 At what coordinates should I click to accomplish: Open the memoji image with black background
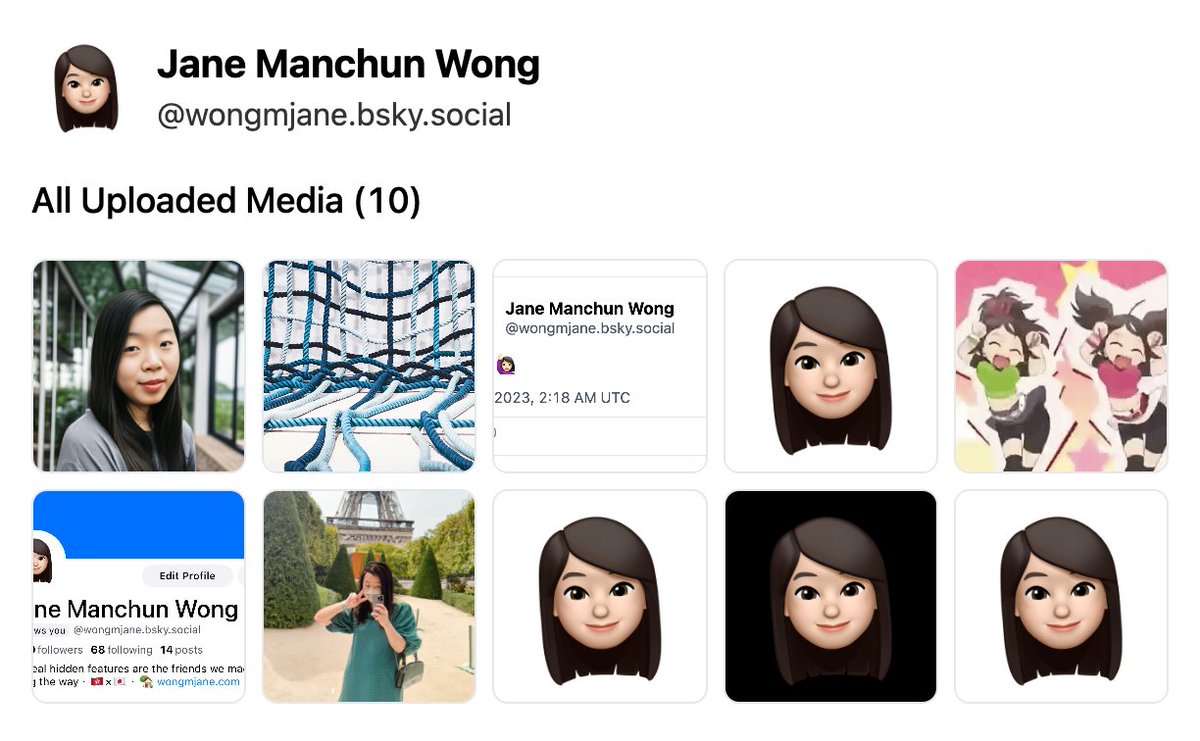point(830,596)
